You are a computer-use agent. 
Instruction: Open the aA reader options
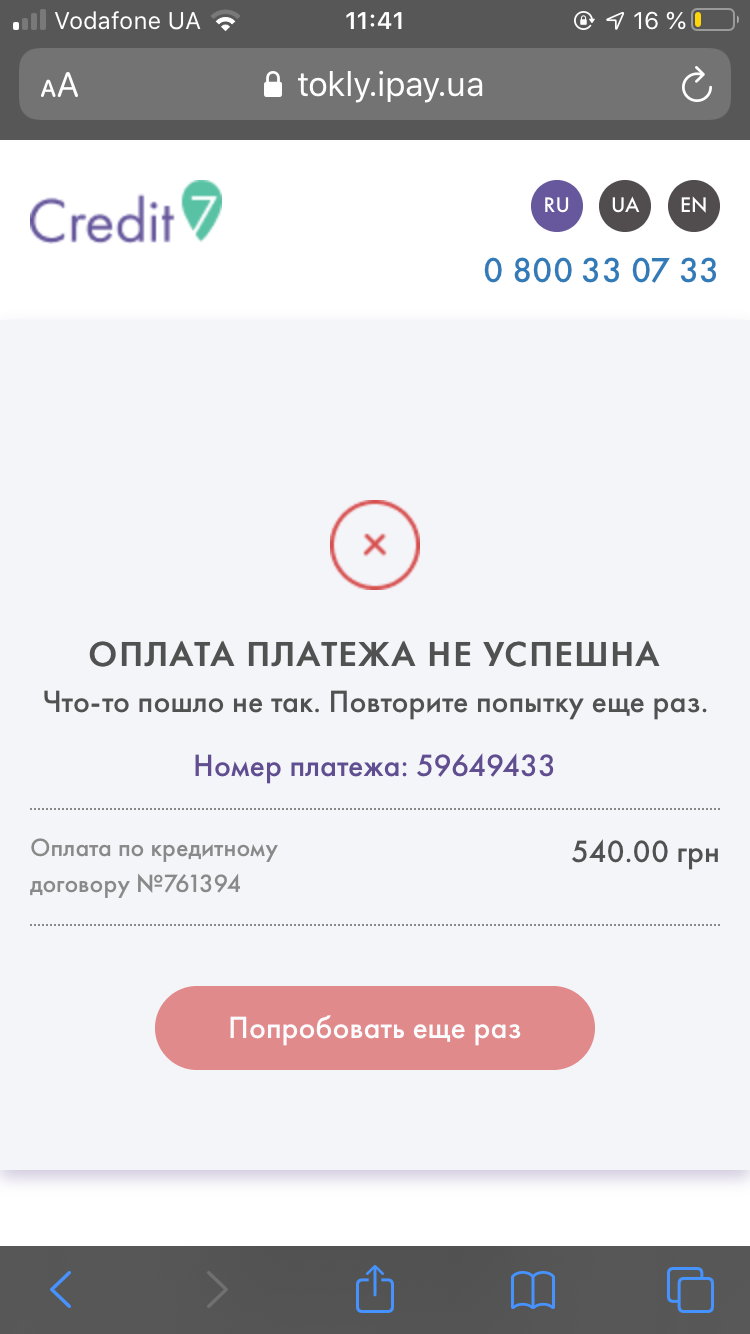[x=59, y=86]
